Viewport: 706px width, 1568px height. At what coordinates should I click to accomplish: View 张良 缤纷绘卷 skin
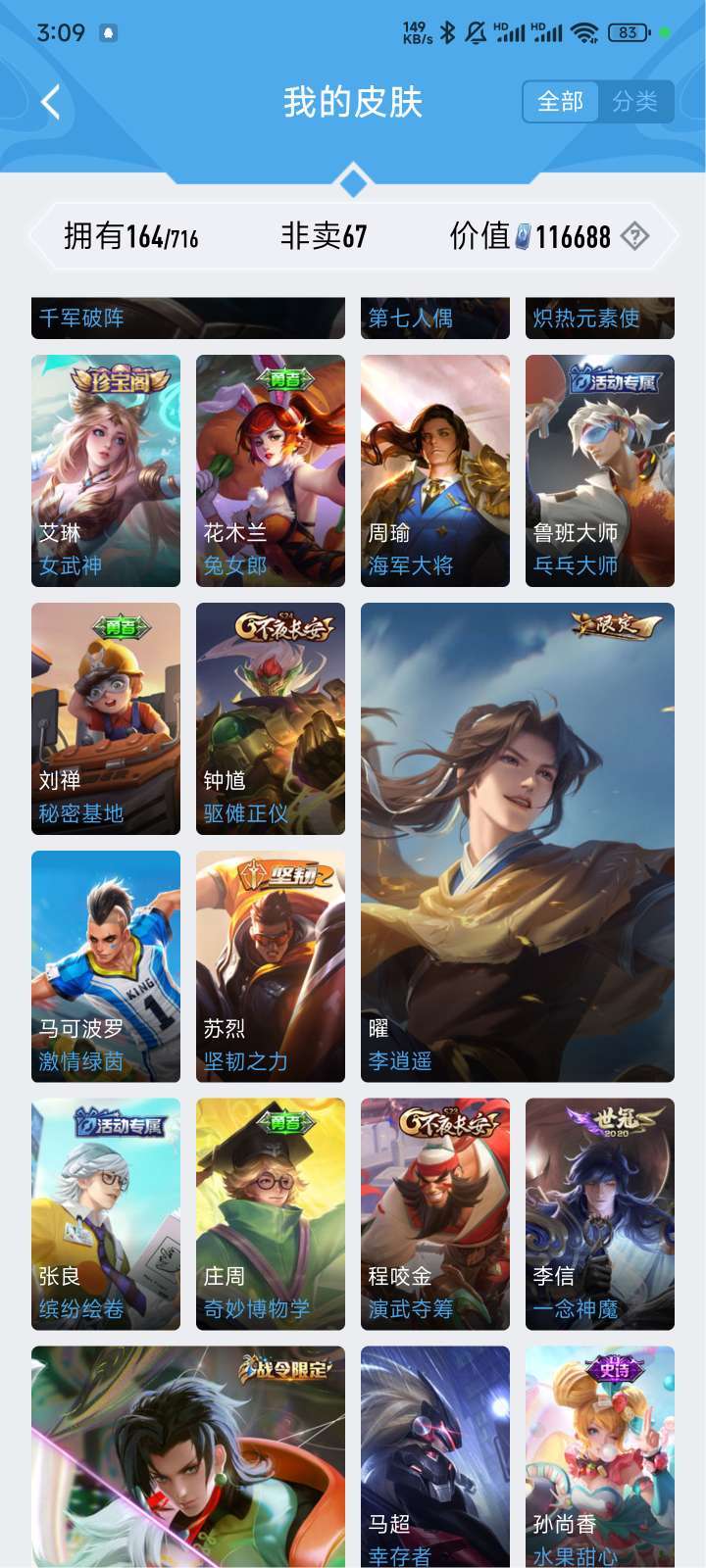click(106, 1214)
